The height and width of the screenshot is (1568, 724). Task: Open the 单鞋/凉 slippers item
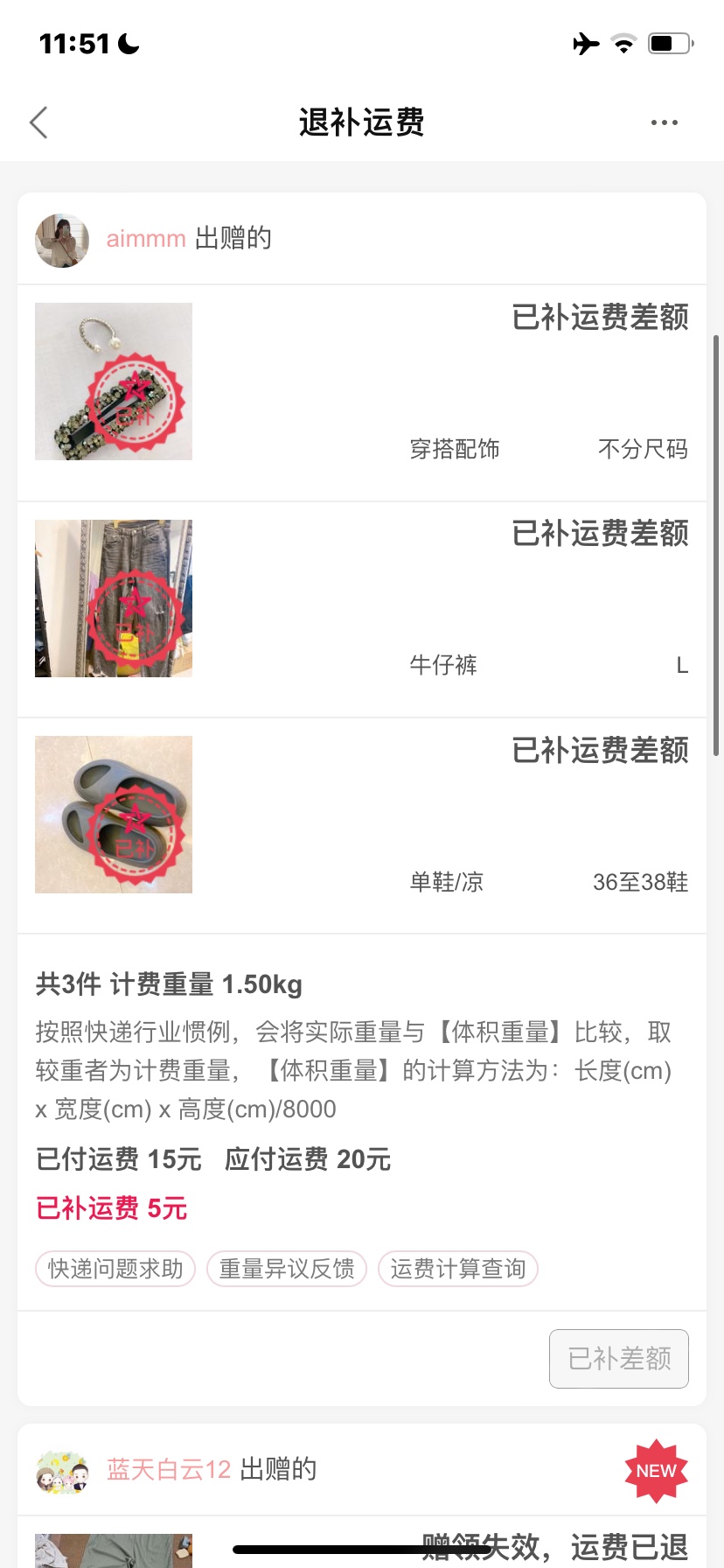[x=114, y=815]
